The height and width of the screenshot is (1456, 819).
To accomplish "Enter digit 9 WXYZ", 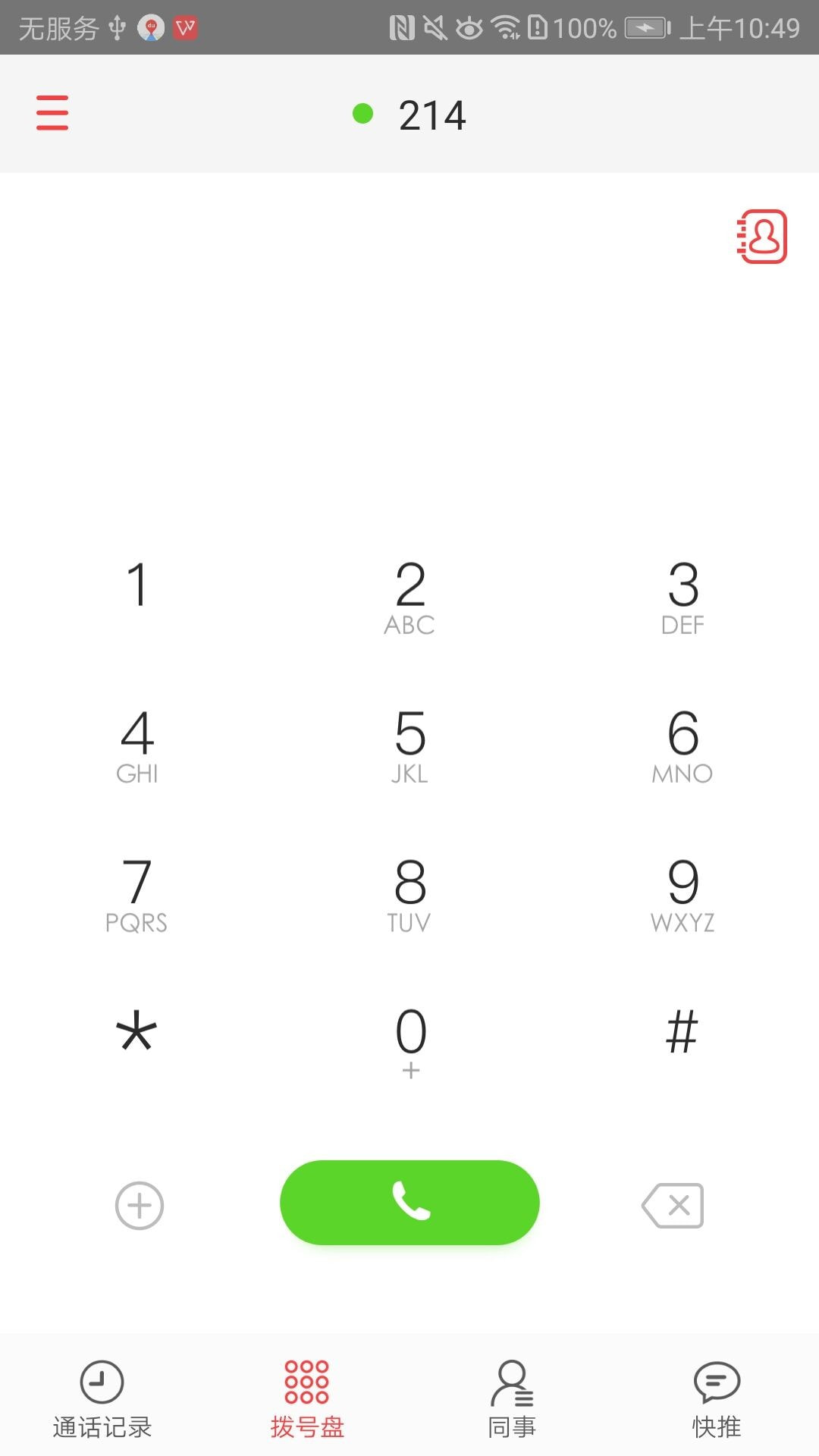I will coord(682,895).
